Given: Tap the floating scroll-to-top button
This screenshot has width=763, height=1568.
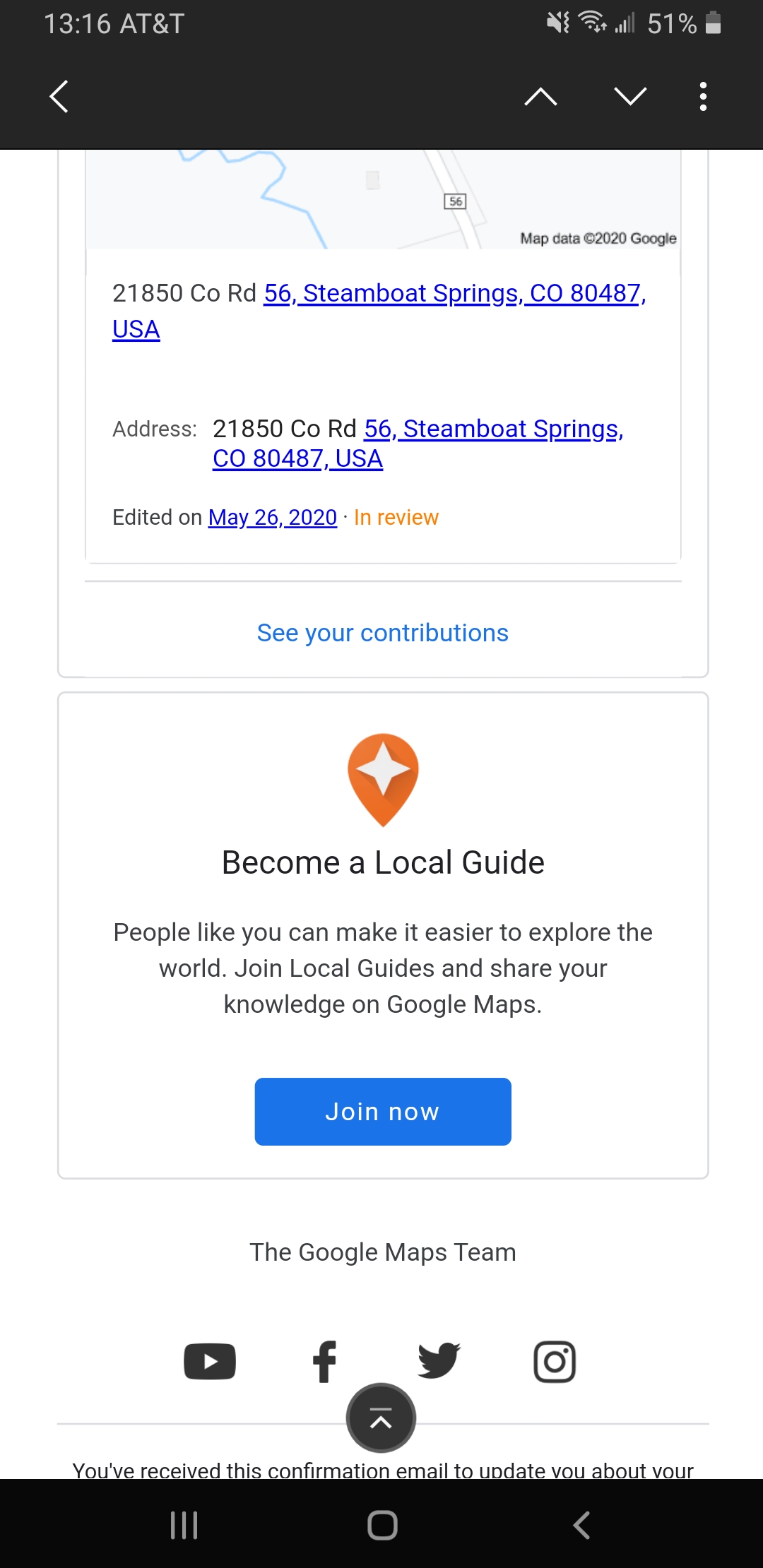Looking at the screenshot, I should click(381, 1418).
